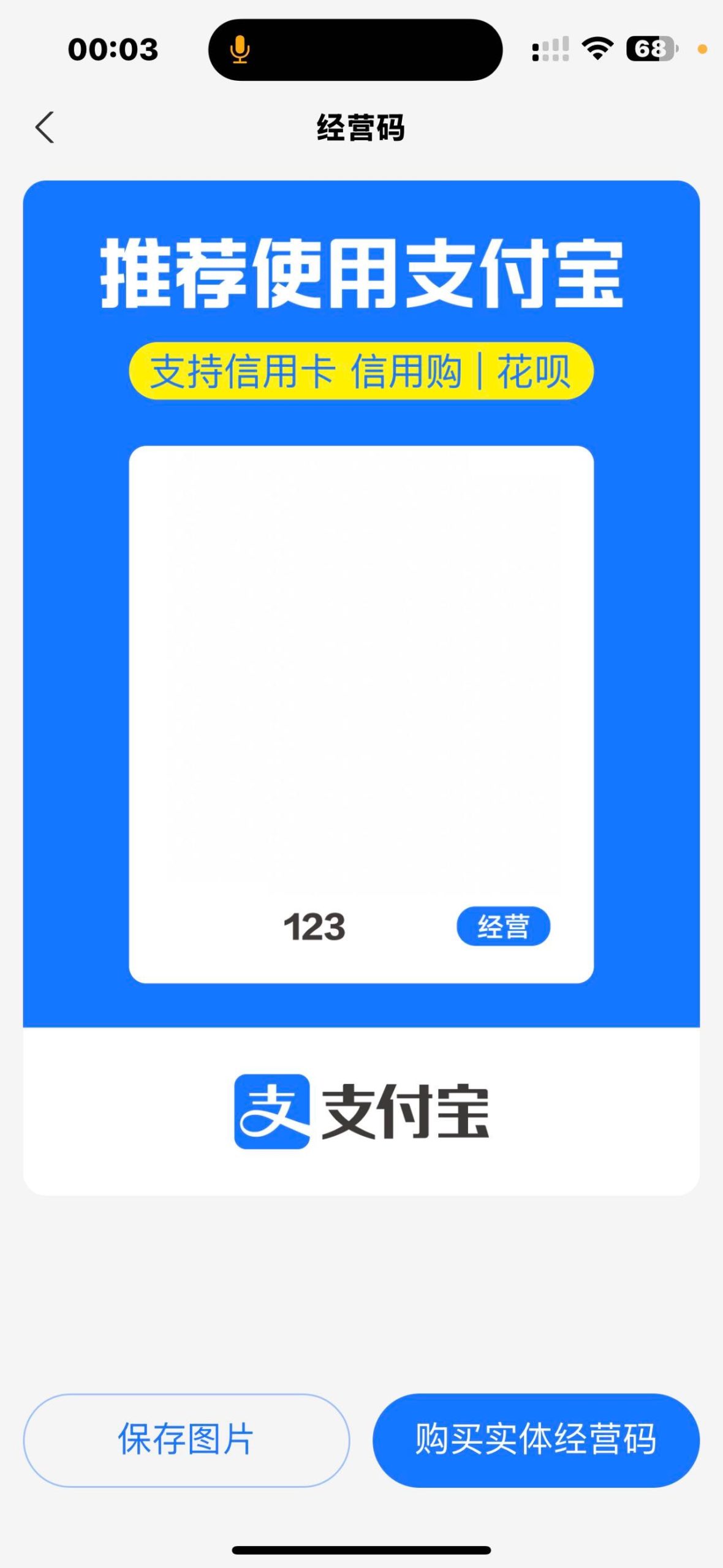
Task: Select the blue 经营 badge
Action: pyautogui.click(x=504, y=927)
